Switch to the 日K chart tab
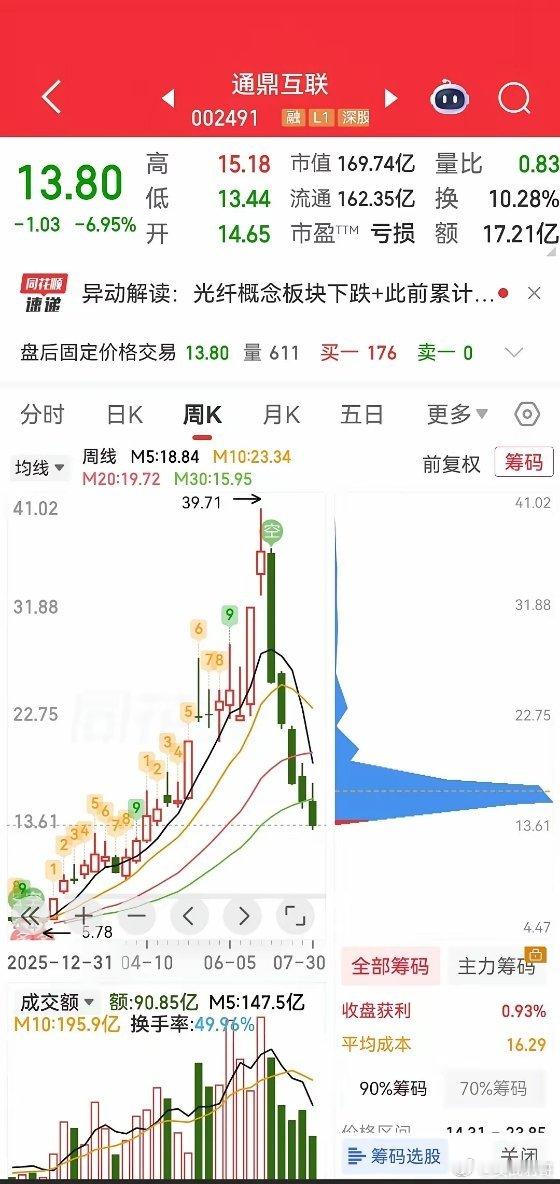 coord(125,415)
